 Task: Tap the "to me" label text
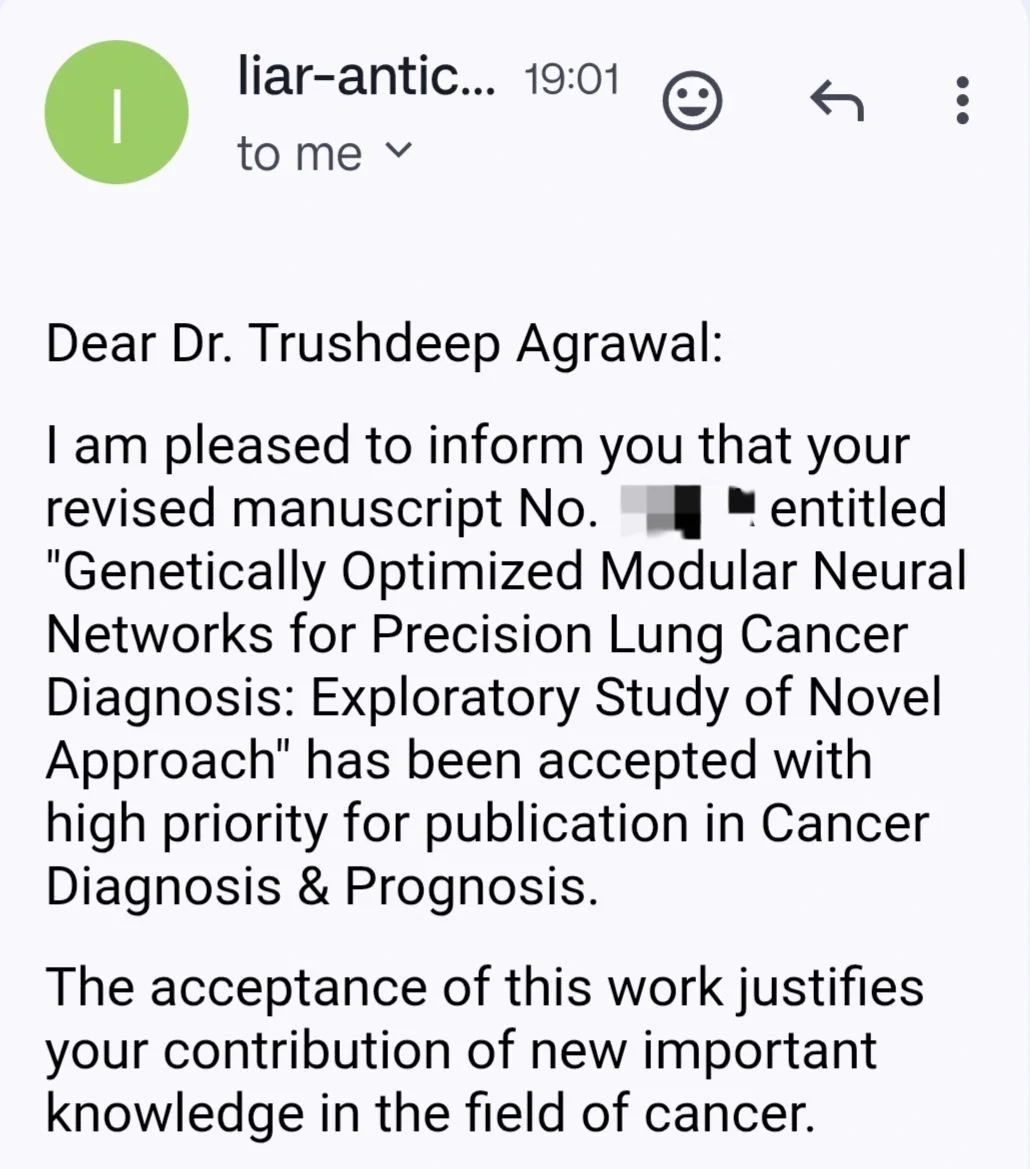pos(295,152)
